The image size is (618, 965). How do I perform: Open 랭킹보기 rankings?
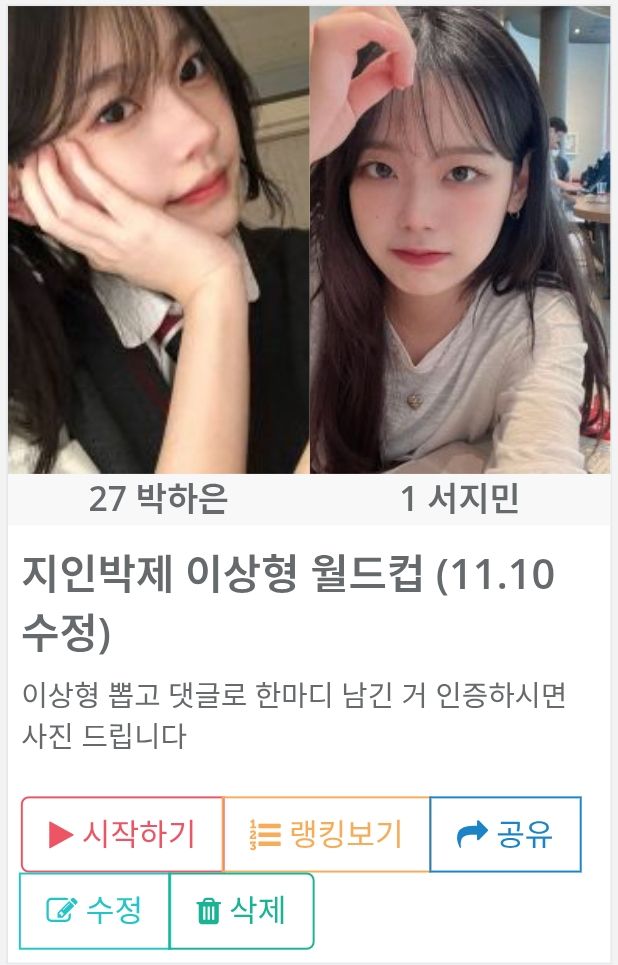tap(326, 834)
